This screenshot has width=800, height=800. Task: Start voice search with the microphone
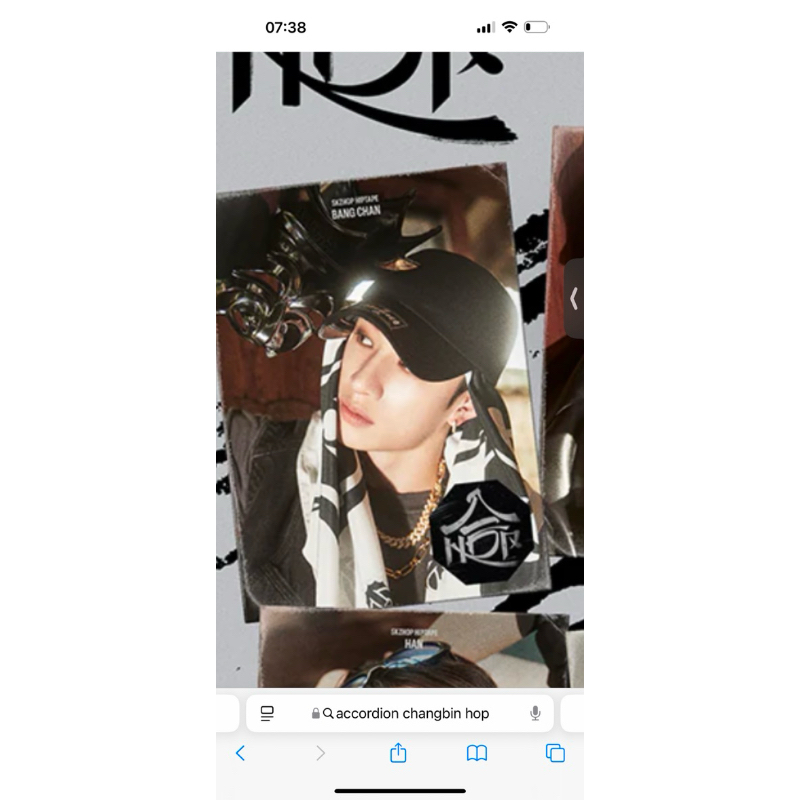point(535,713)
